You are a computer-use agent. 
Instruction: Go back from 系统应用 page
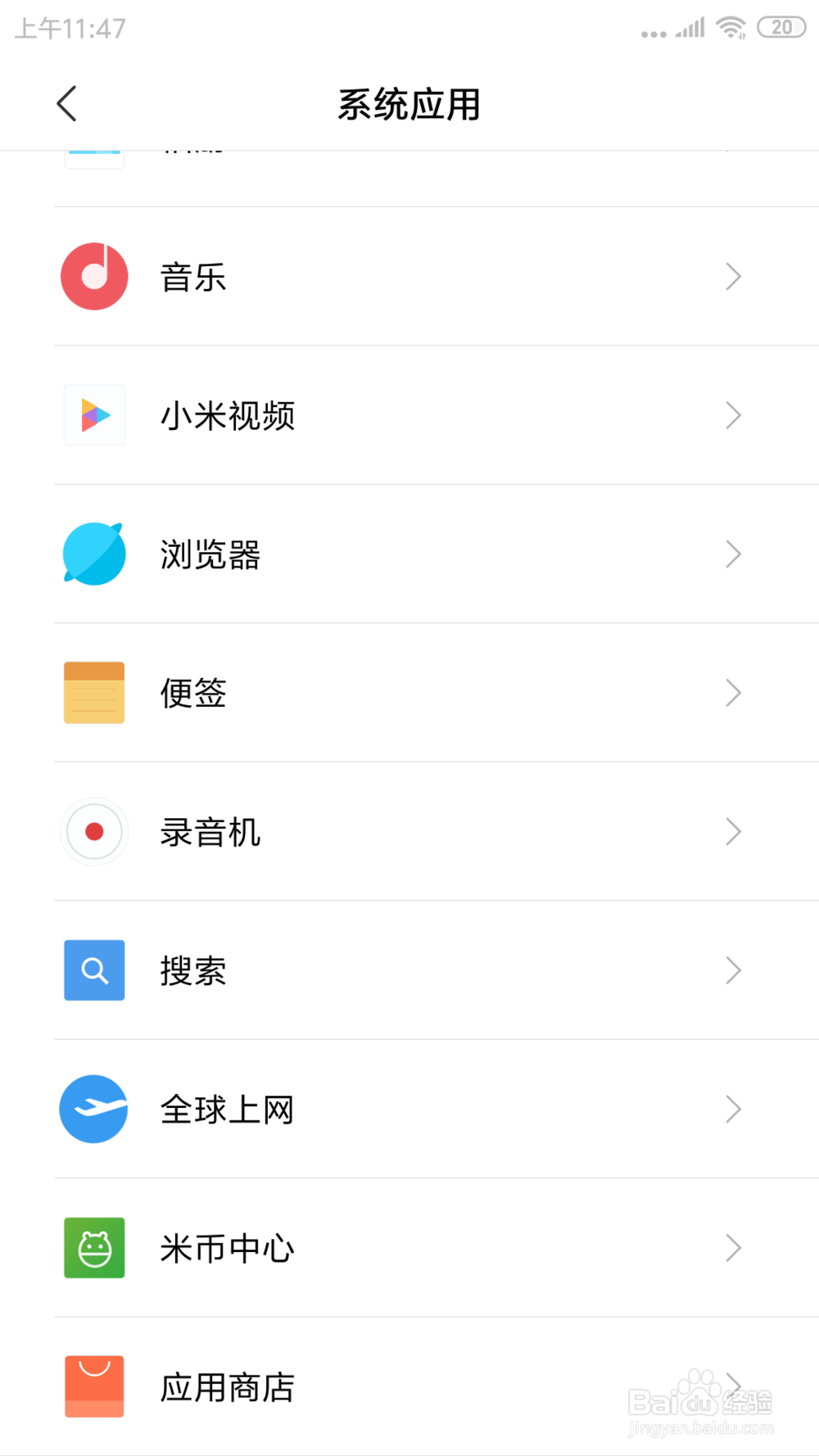click(67, 104)
